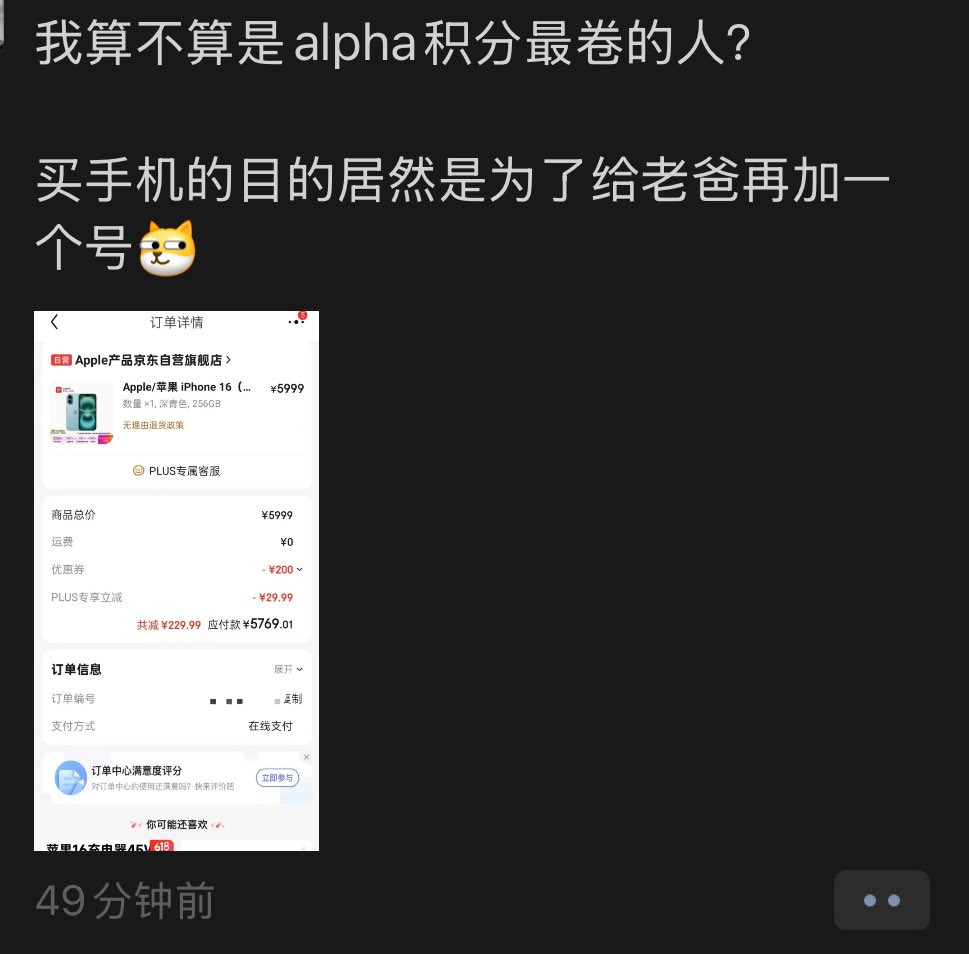Open the two-dot like and comment button

coord(881,900)
